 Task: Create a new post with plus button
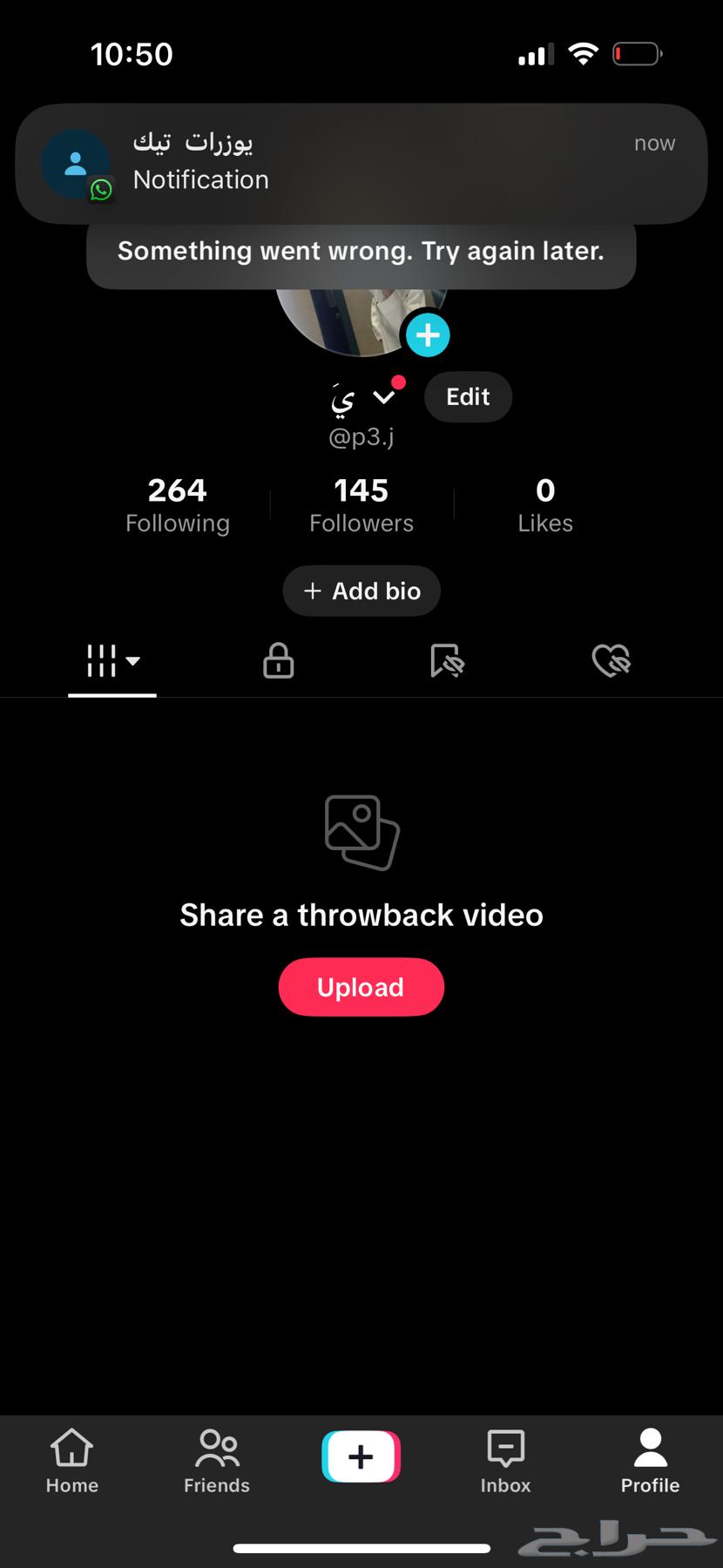[x=361, y=1456]
